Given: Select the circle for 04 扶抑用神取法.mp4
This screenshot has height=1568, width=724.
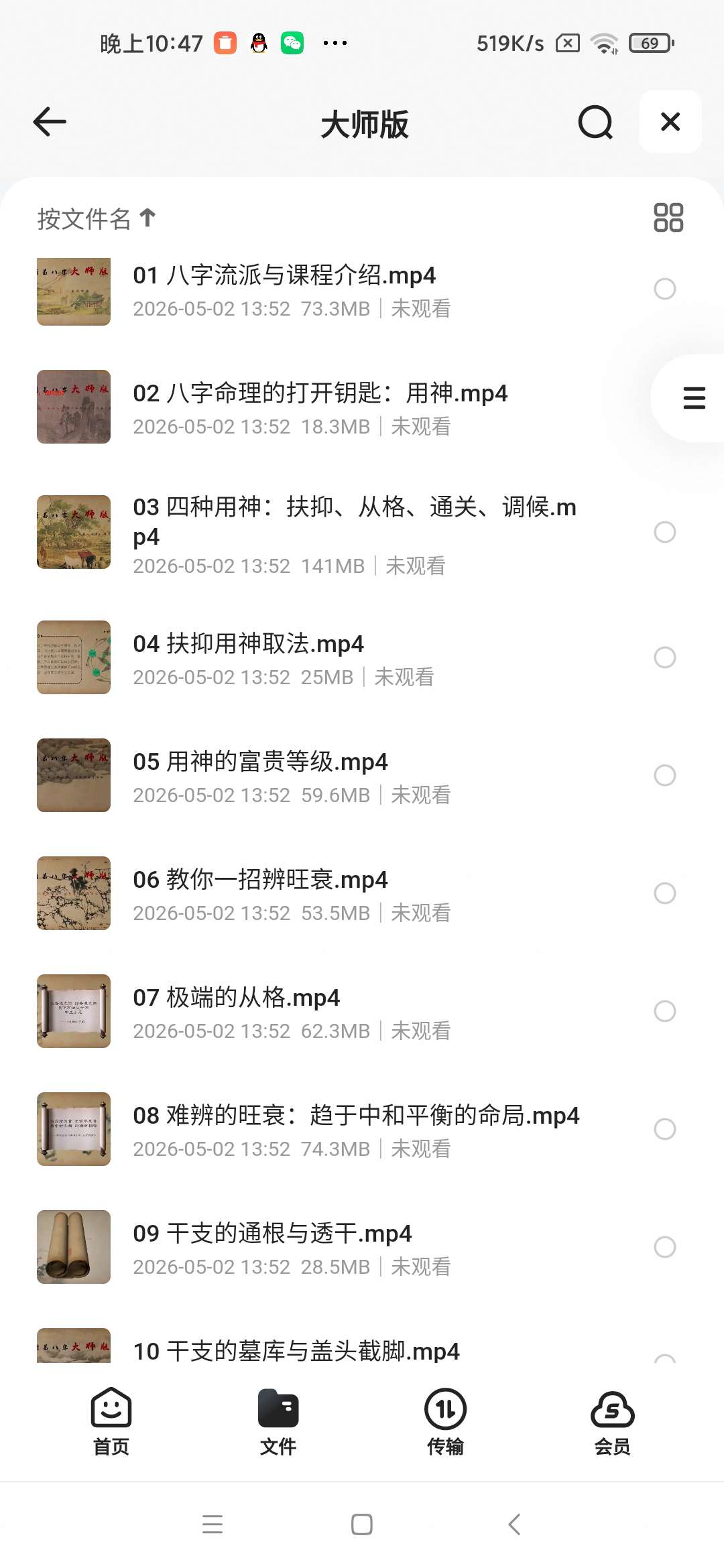Looking at the screenshot, I should click(664, 657).
